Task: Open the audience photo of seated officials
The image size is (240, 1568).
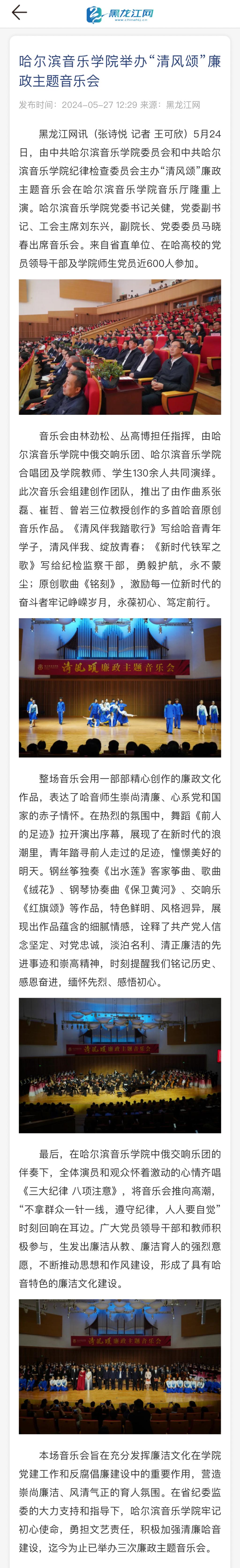Action: (x=120, y=347)
